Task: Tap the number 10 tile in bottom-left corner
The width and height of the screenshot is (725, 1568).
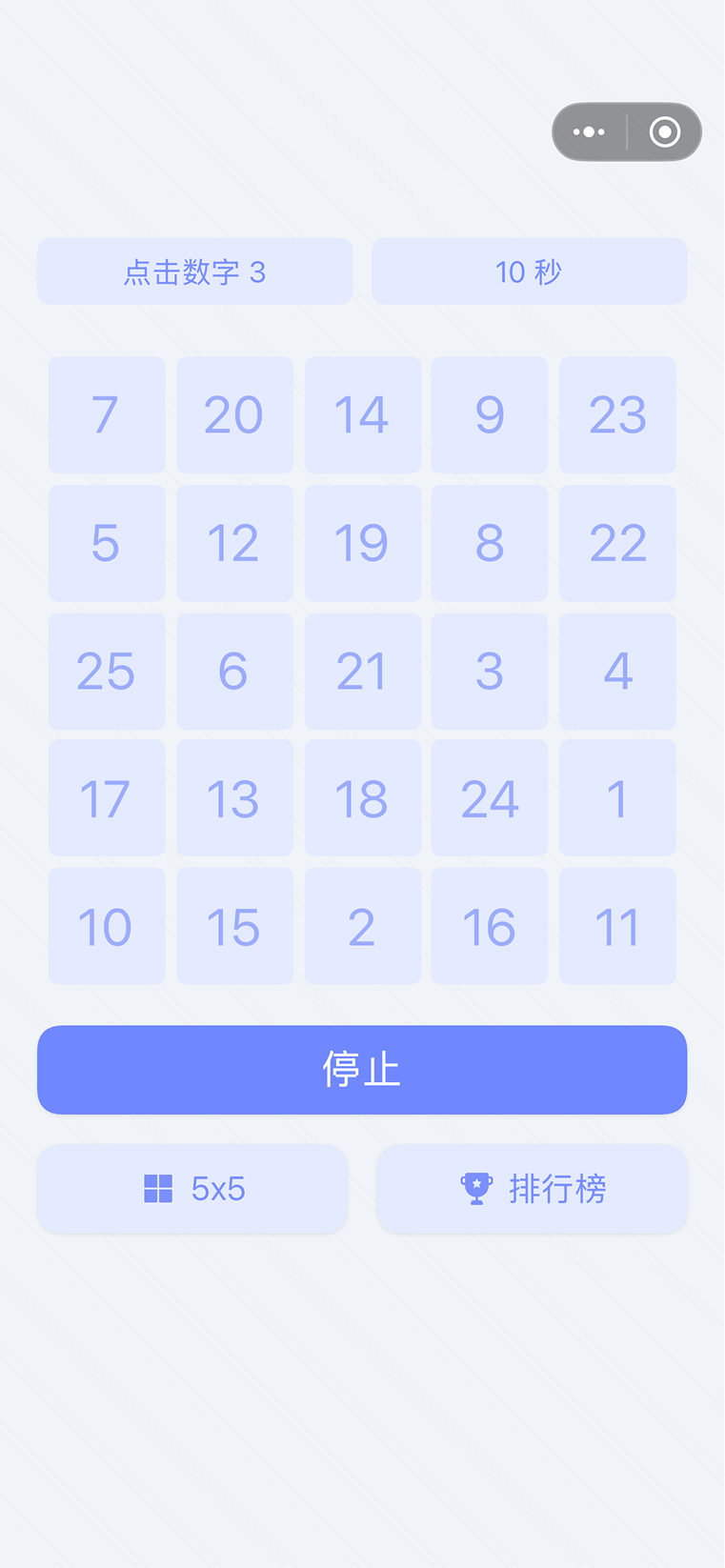Action: click(106, 926)
